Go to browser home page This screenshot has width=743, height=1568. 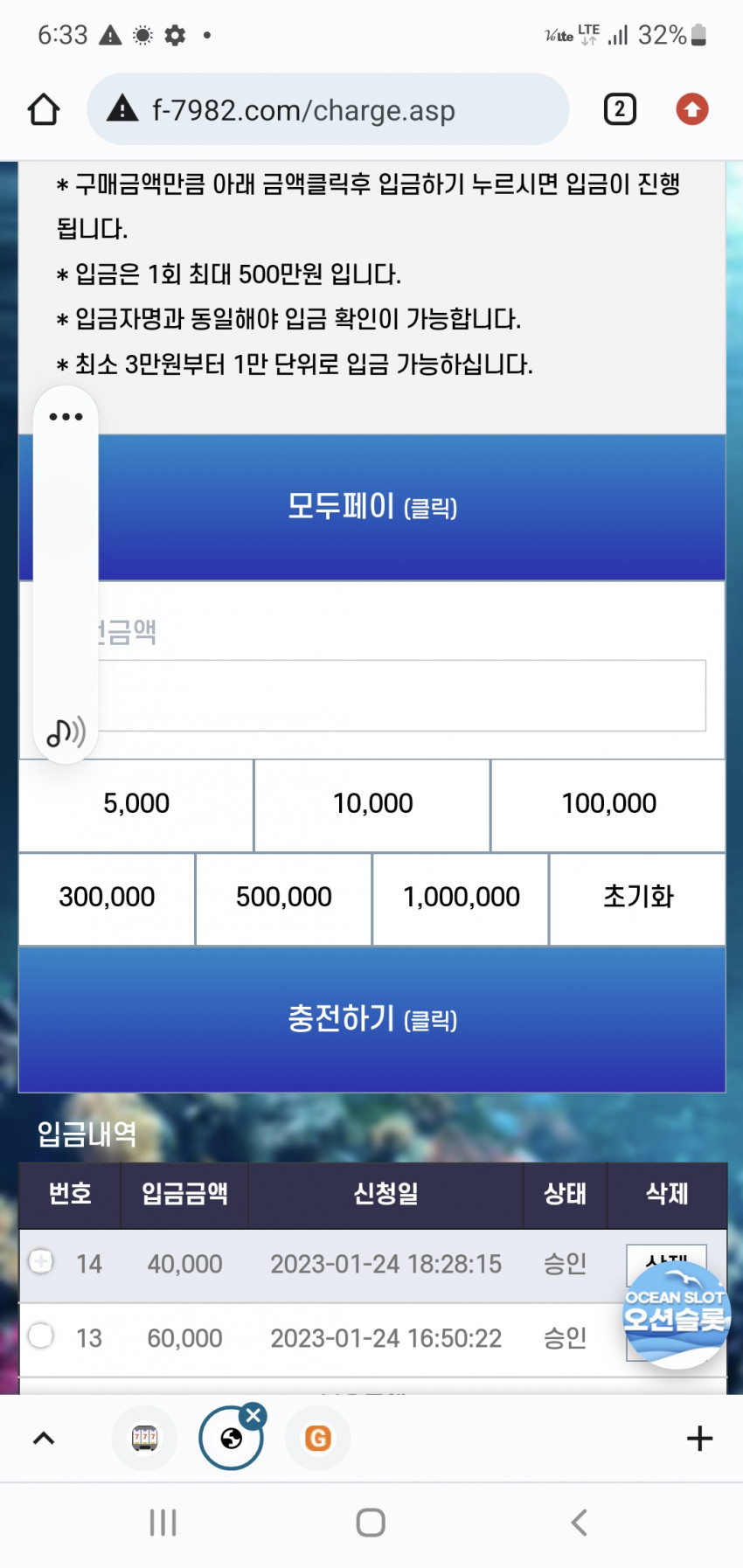[44, 110]
